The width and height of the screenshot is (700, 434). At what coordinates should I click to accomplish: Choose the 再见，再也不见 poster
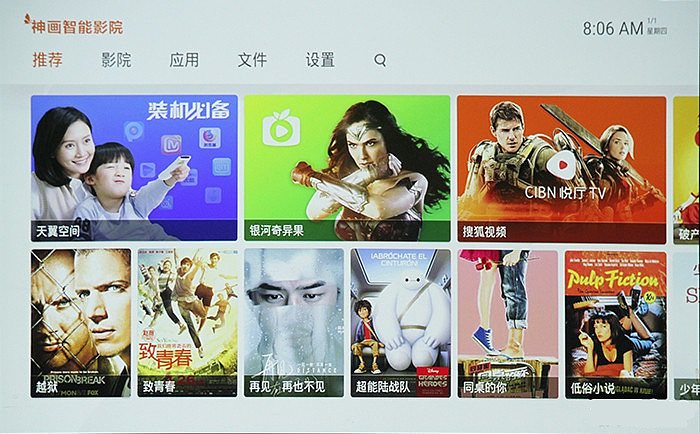tap(294, 322)
